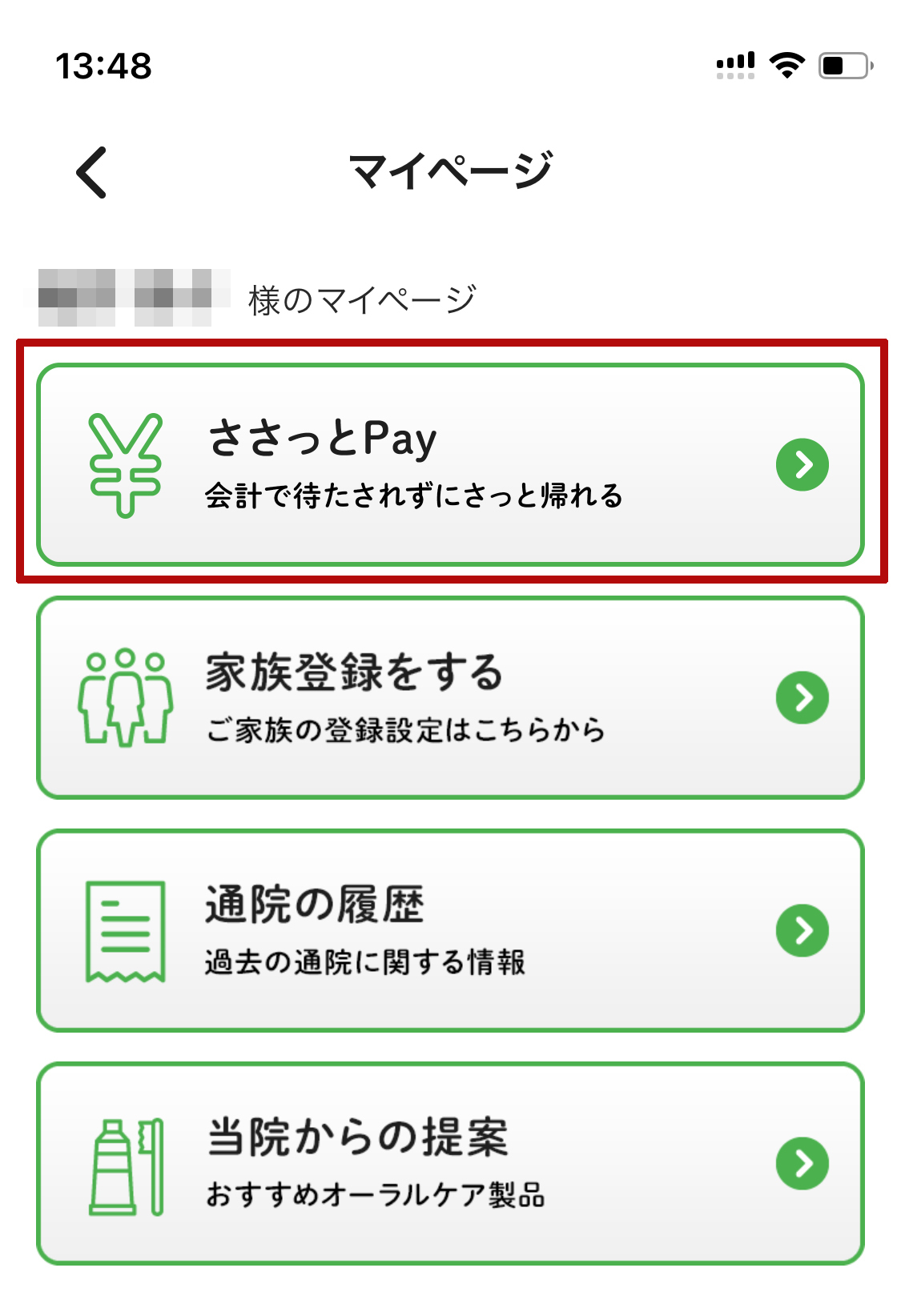The image size is (901, 1316).
Task: Open ささっとPay via its green arrow
Action: (x=805, y=464)
